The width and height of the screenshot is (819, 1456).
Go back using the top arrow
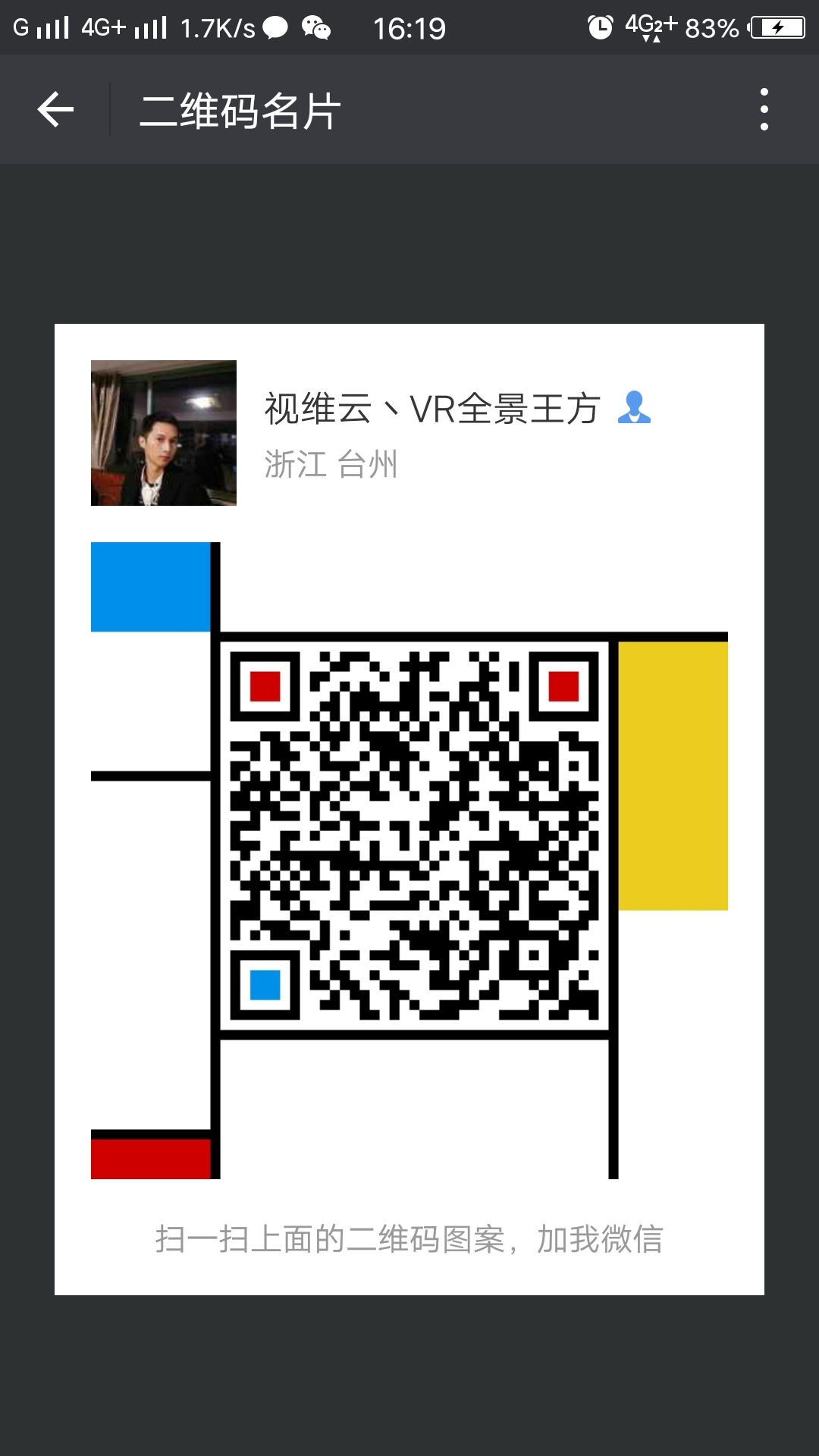coord(55,110)
